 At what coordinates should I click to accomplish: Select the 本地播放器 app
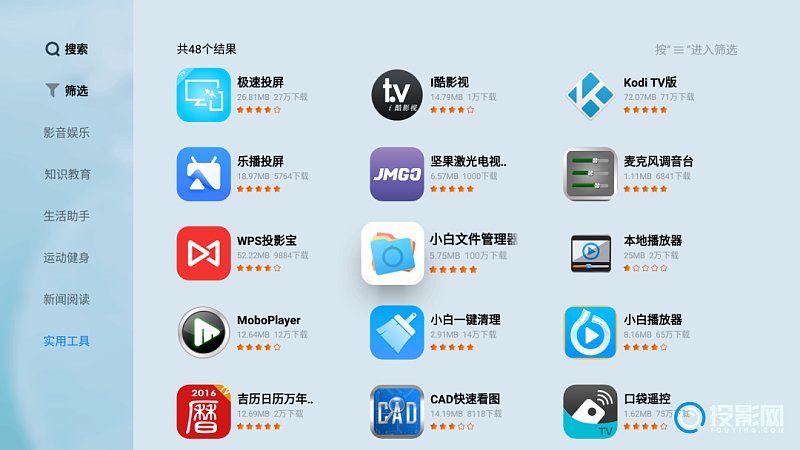pos(590,253)
